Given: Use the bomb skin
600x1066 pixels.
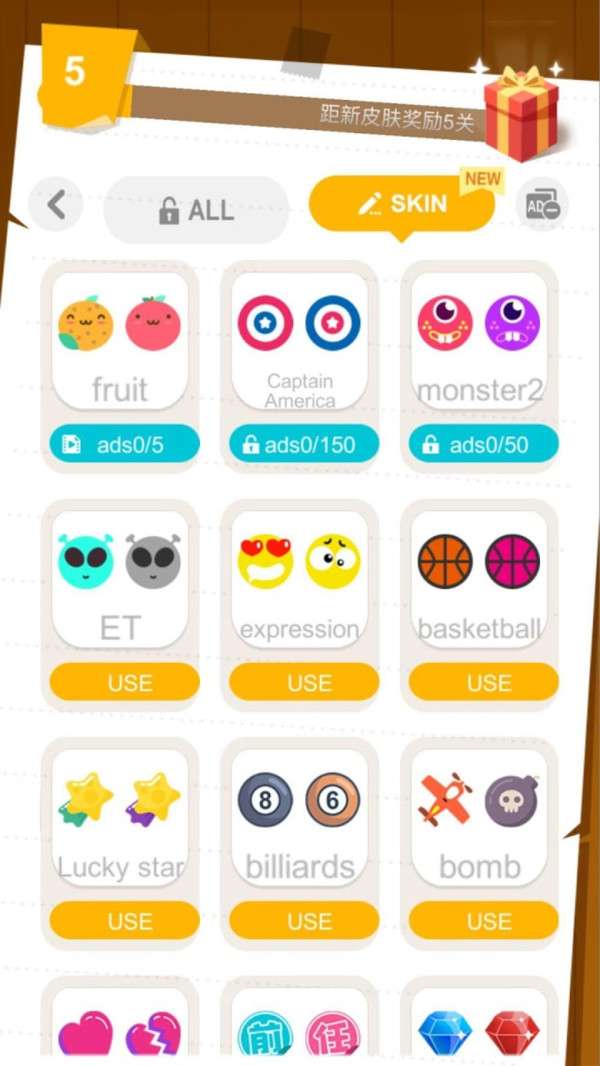Looking at the screenshot, I should pyautogui.click(x=483, y=921).
